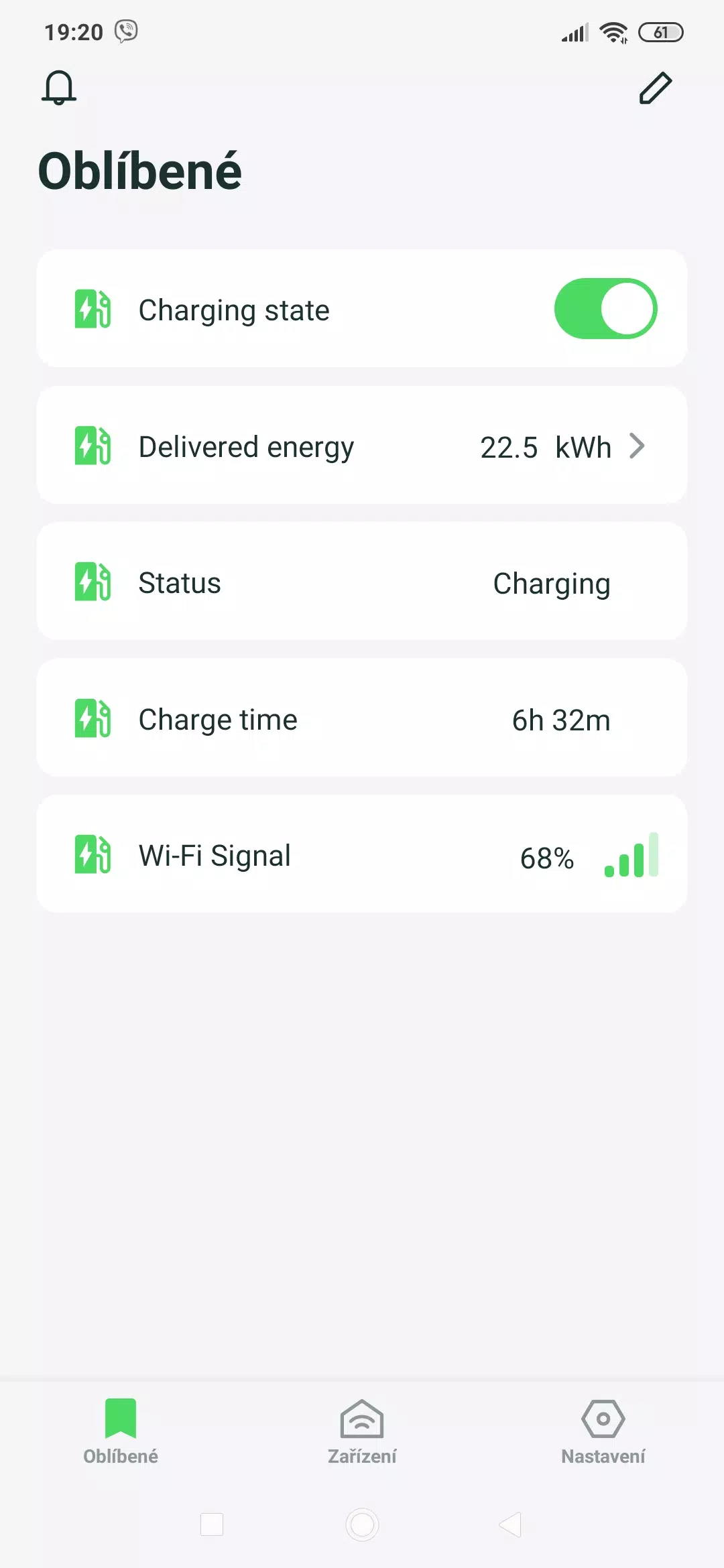Tap the system home button
The width and height of the screenshot is (724, 1568).
(x=362, y=1524)
